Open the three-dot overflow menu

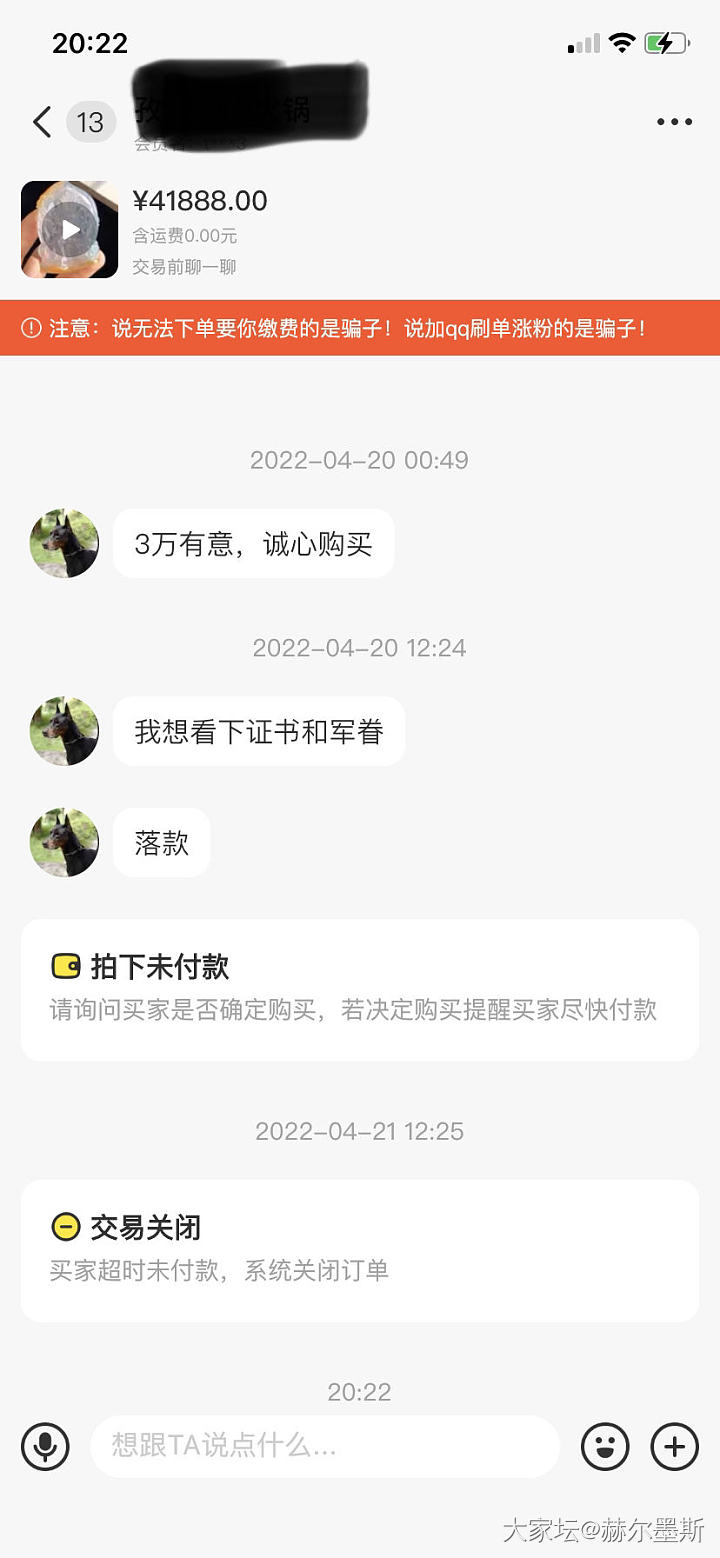(674, 122)
